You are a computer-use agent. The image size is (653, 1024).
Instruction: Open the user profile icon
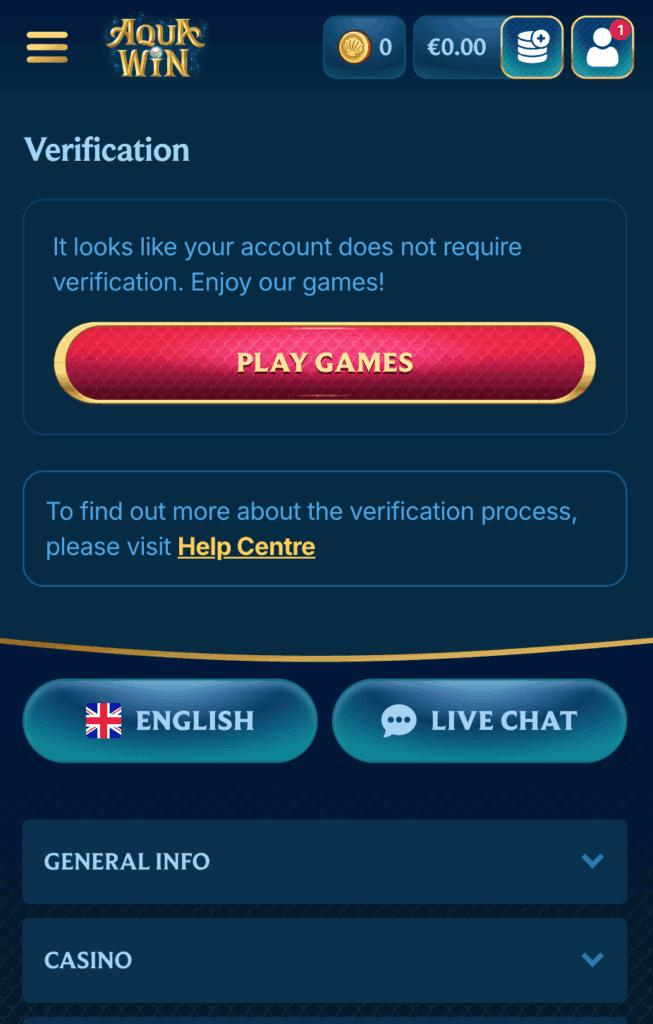[x=602, y=47]
